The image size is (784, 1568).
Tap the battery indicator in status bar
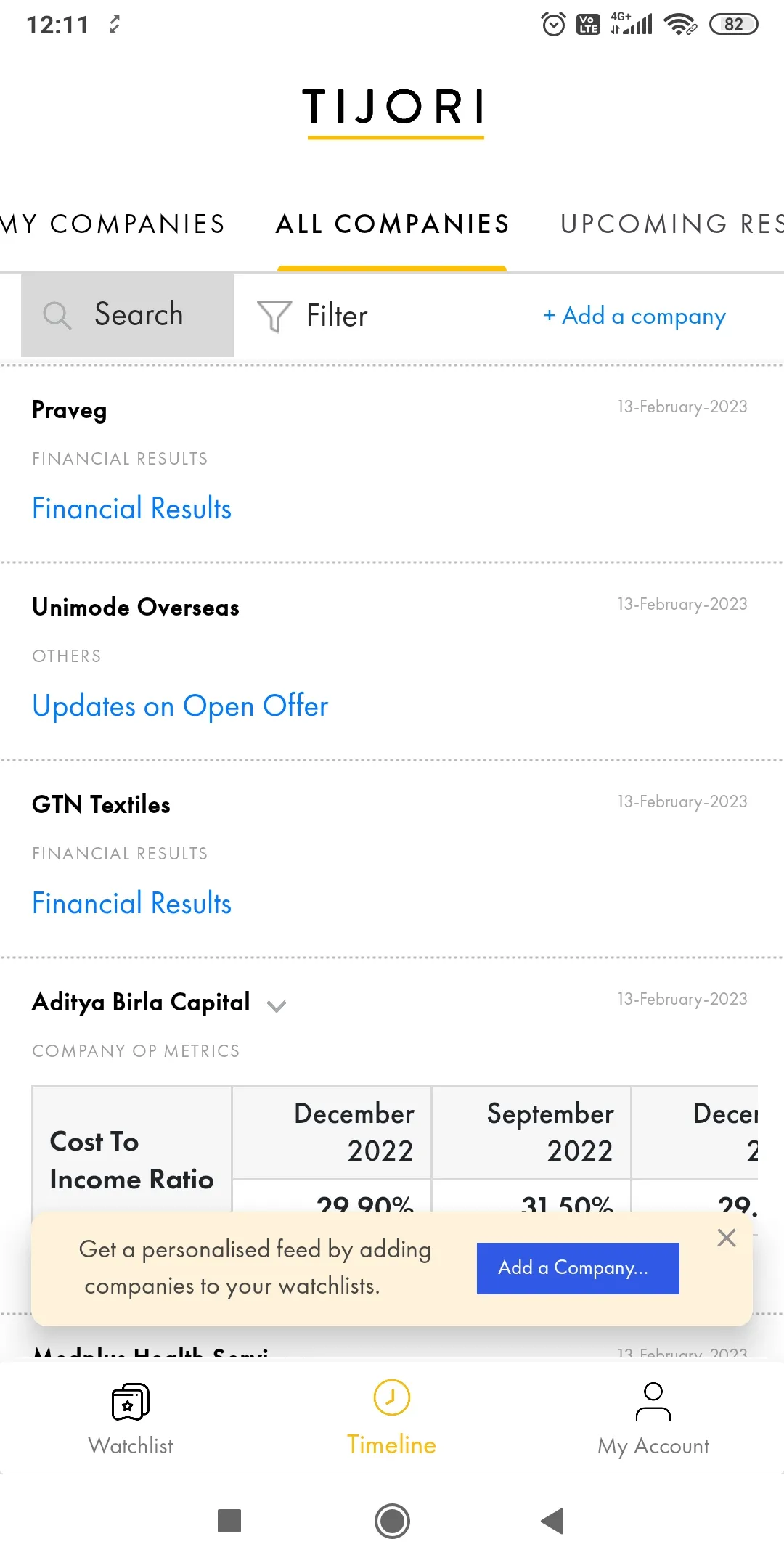tap(733, 24)
